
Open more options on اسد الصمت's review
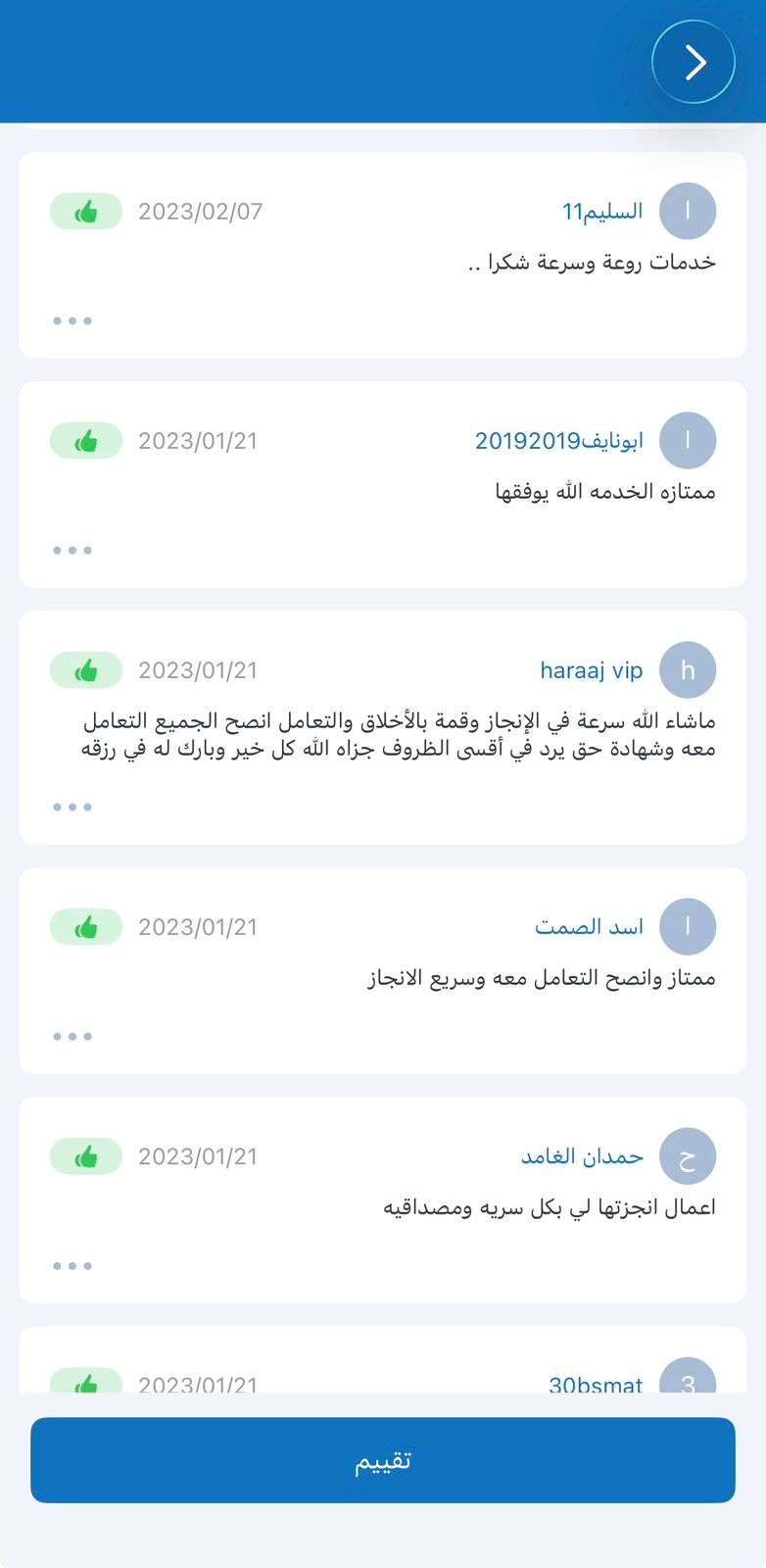72,1036
